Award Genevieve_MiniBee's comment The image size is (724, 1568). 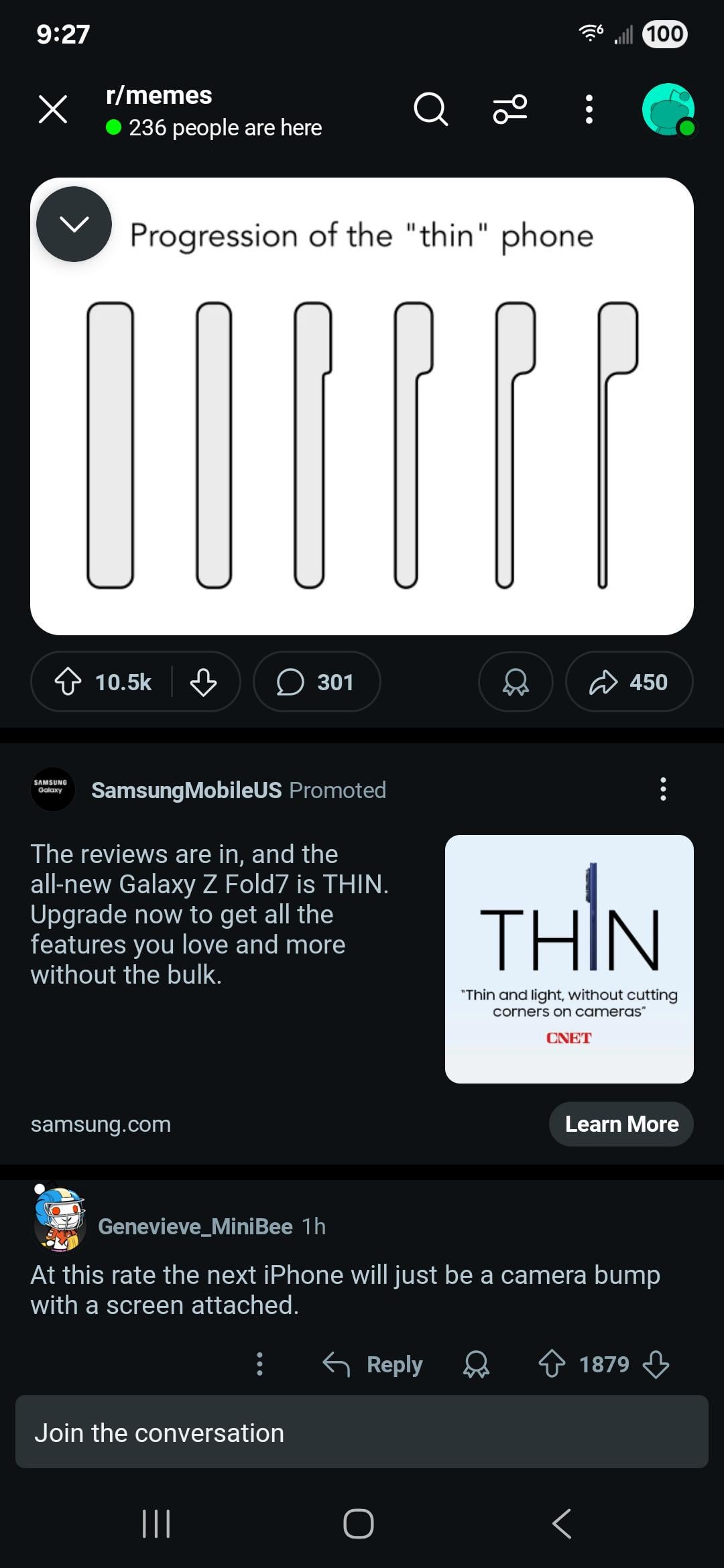pos(476,1364)
